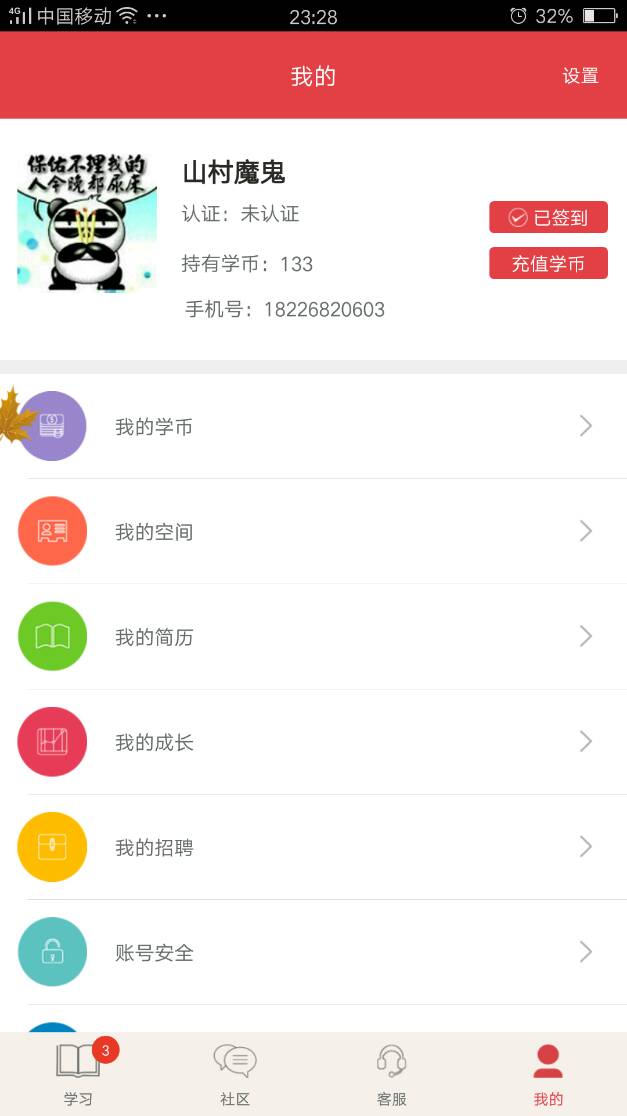The image size is (627, 1116).
Task: Open 我的招聘 row
Action: pos(313,847)
